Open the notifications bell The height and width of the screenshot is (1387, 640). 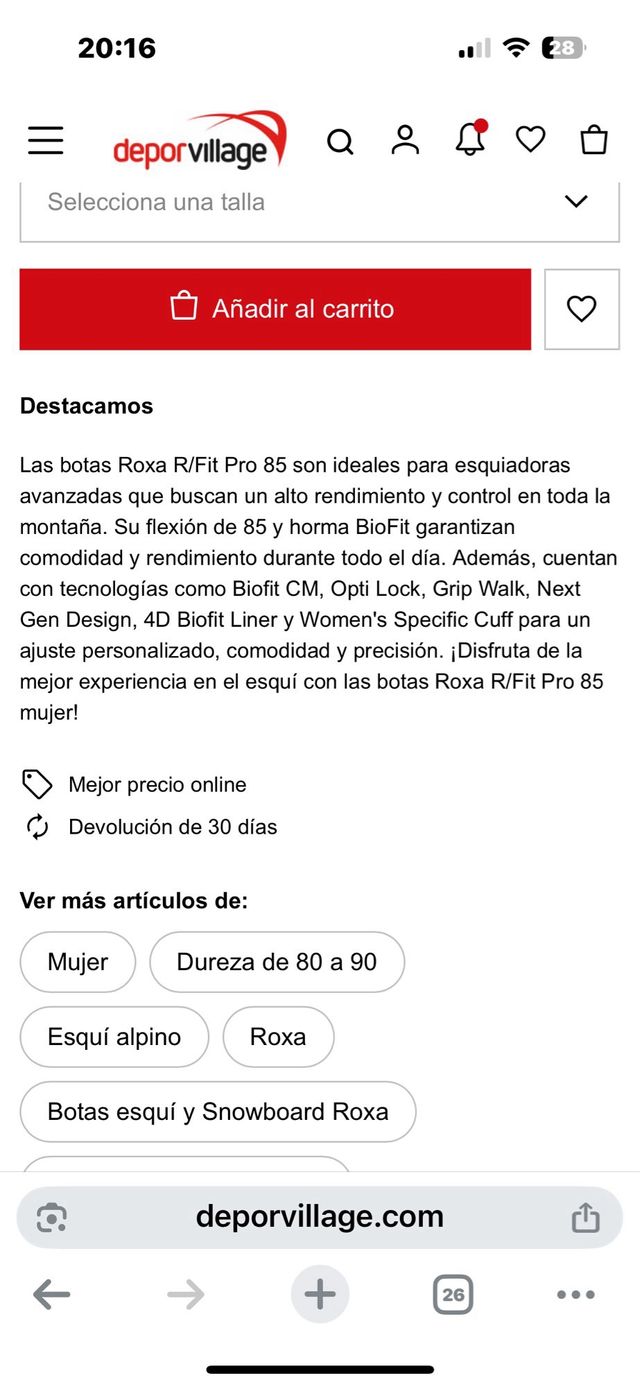(470, 141)
